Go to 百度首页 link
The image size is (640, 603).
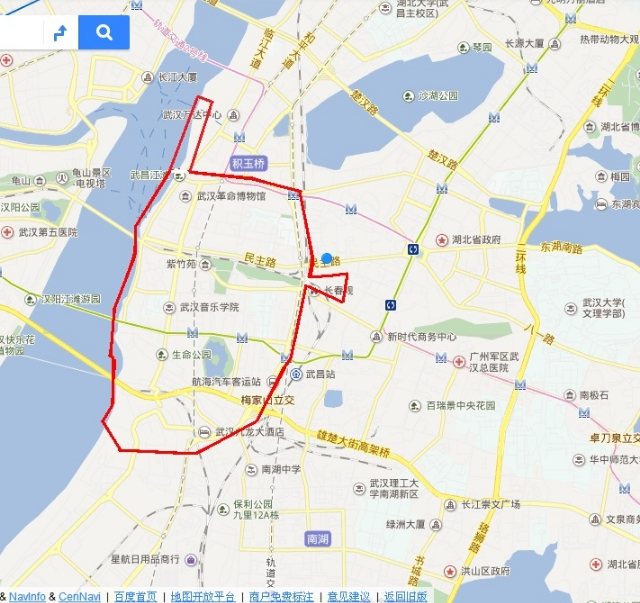pyautogui.click(x=135, y=597)
